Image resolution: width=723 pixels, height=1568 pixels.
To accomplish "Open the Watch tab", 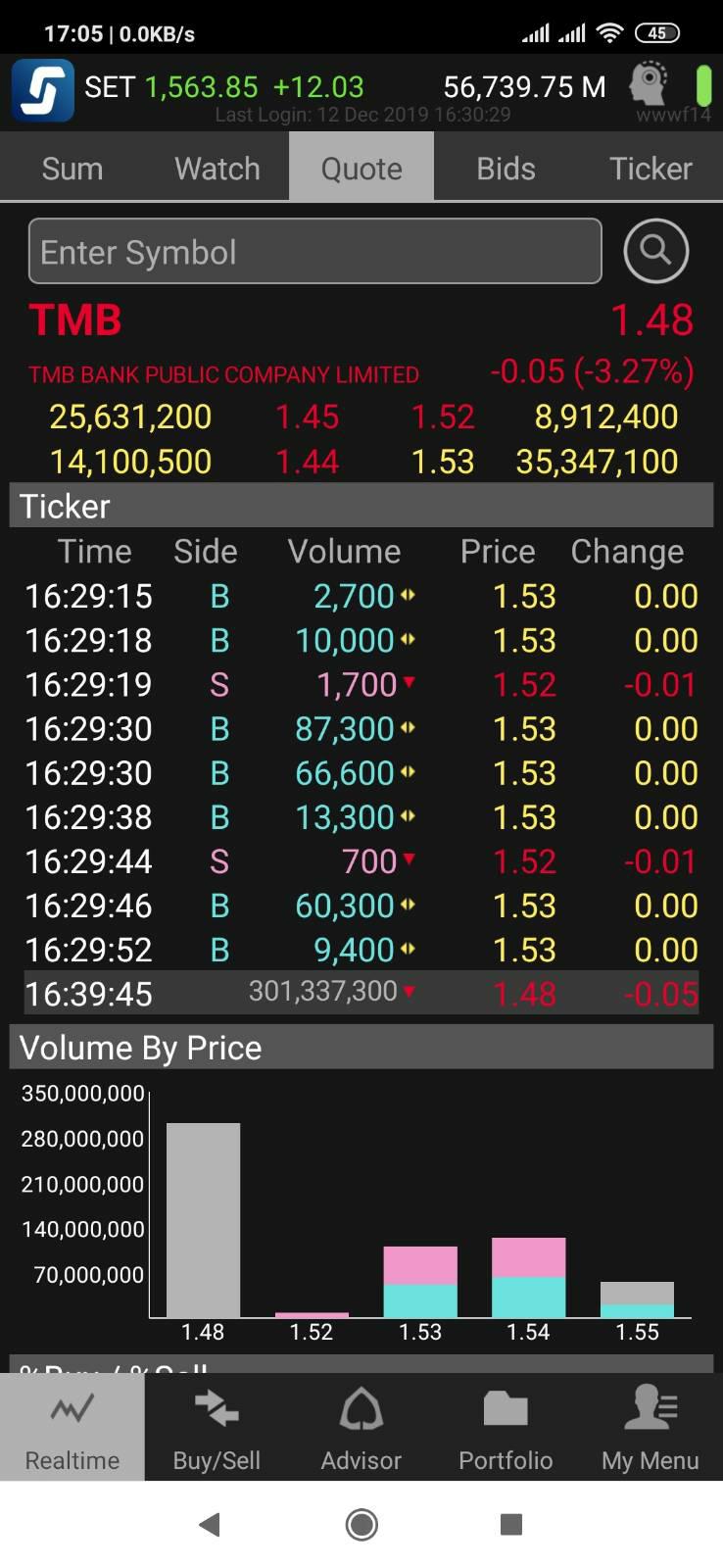I will pos(217,169).
